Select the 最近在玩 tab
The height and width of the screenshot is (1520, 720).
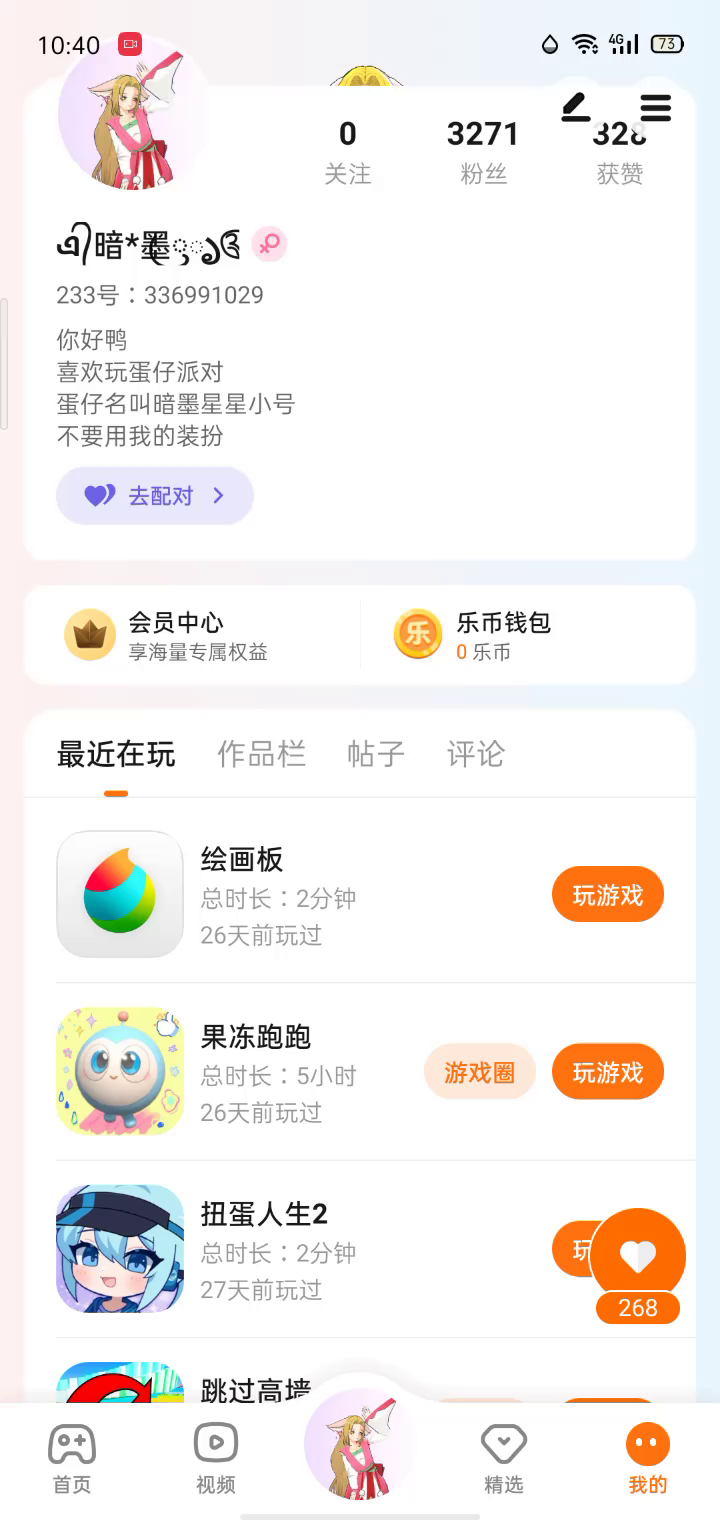[116, 754]
